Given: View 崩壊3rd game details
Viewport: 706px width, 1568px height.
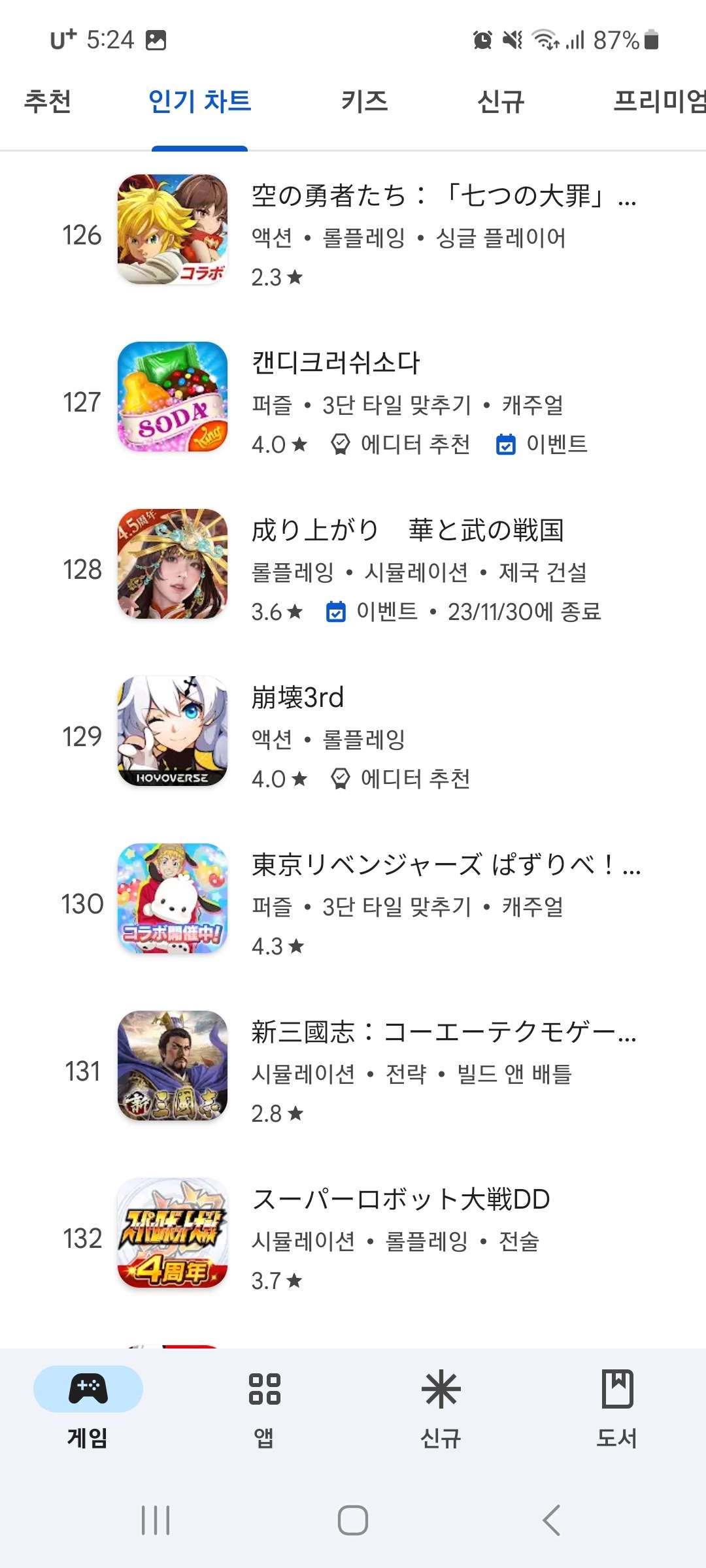Looking at the screenshot, I should coord(298,697).
